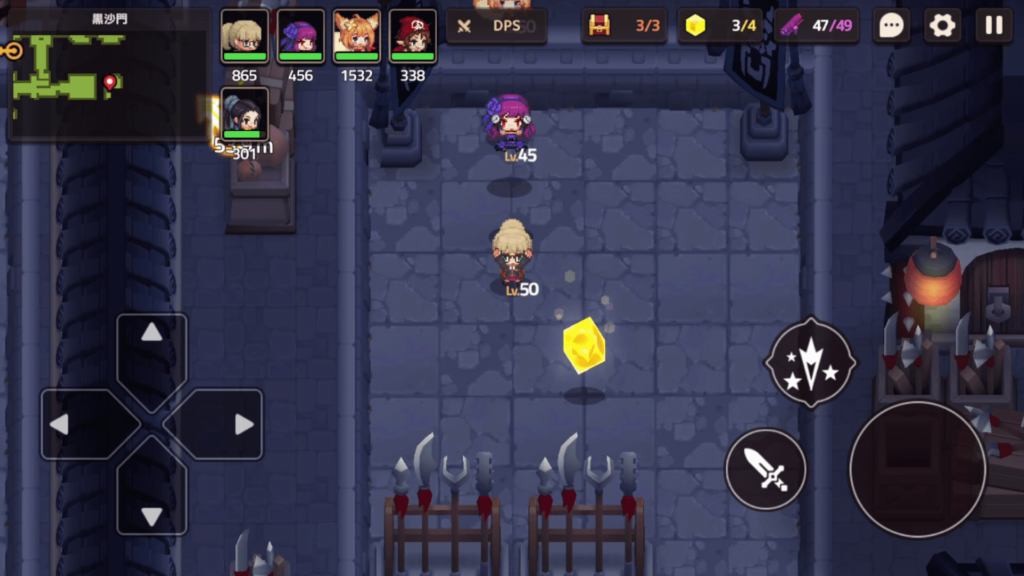
Task: Select the purple-haired hero portrait with 456
Action: [x=300, y=38]
